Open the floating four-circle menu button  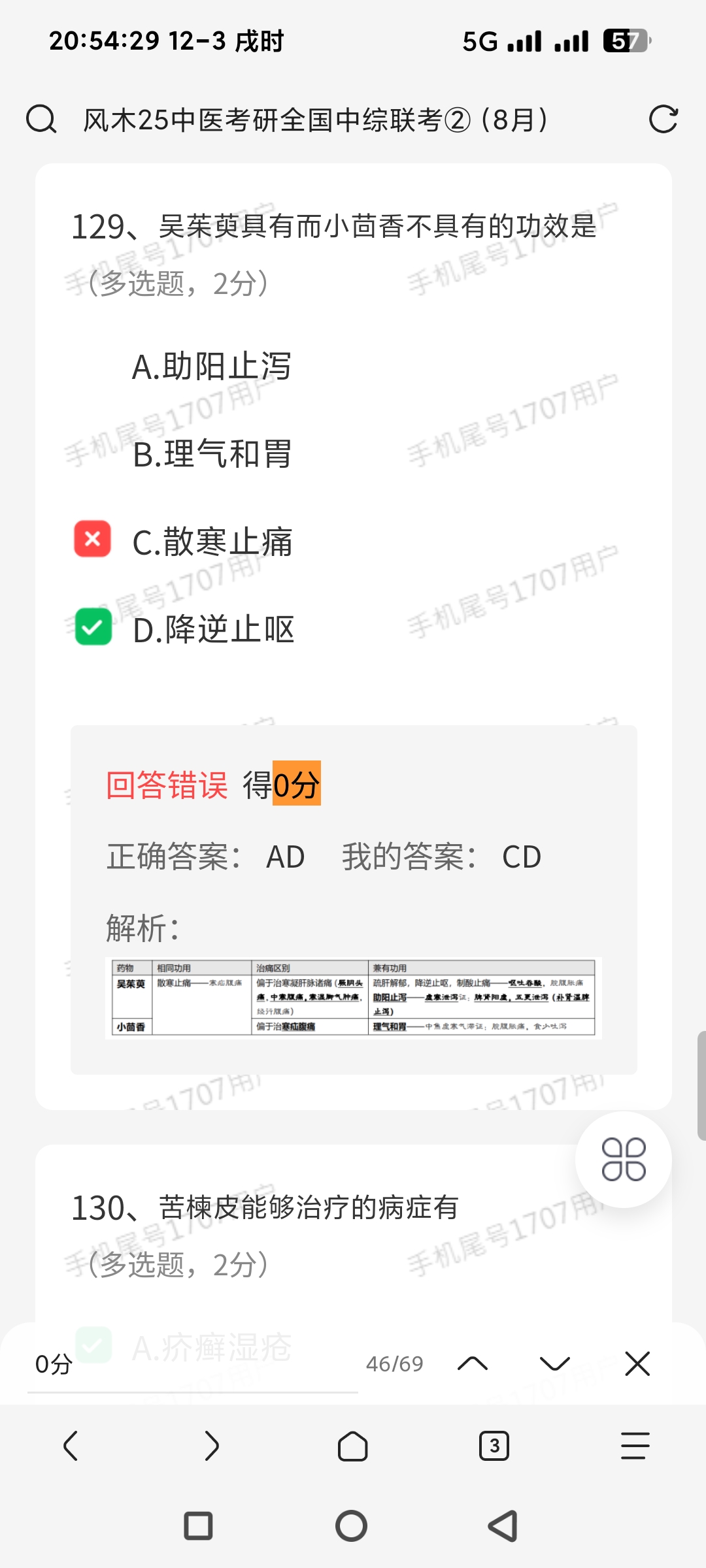tap(623, 1160)
